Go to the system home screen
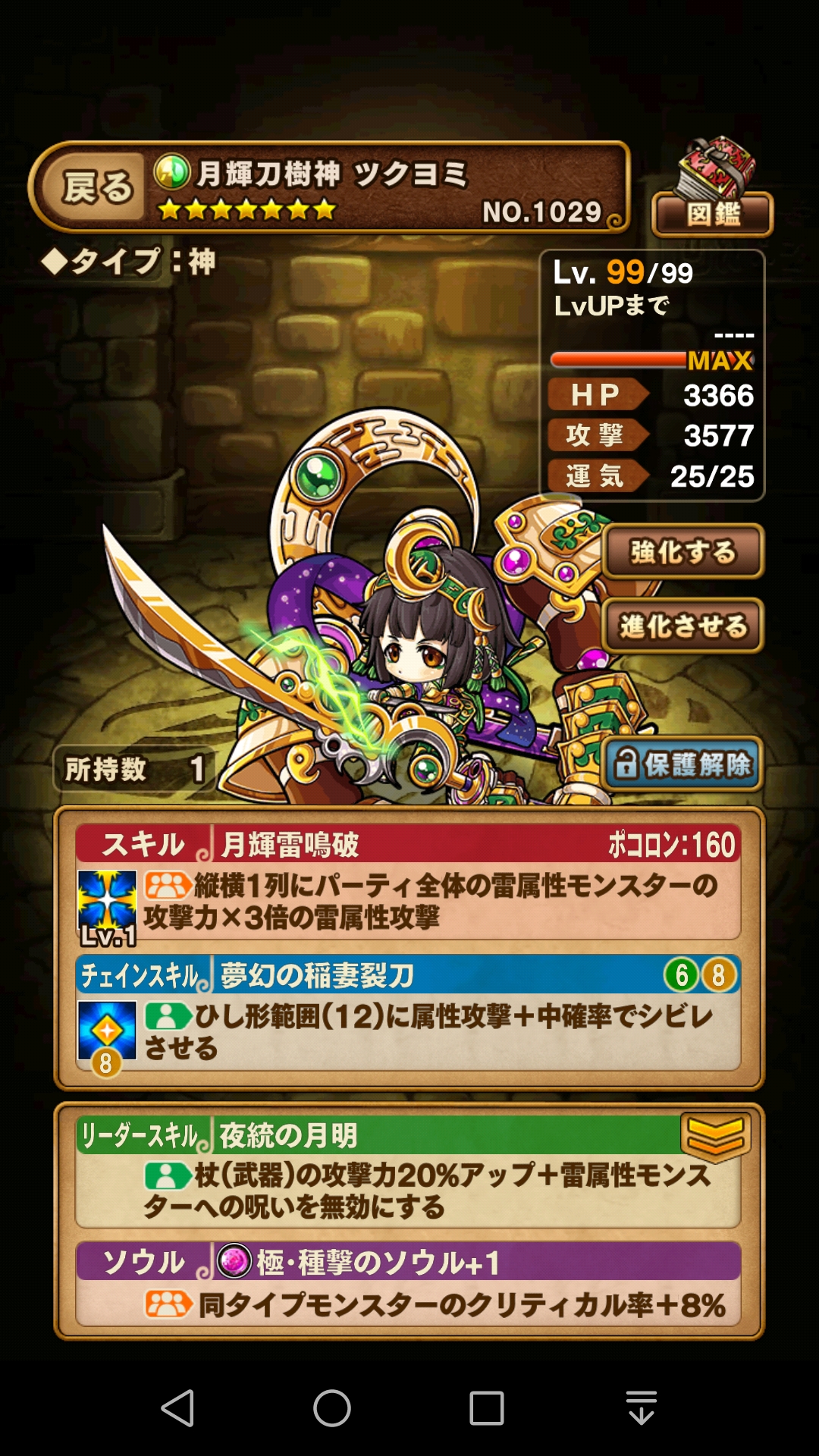This screenshot has height=1456, width=819. 332,1409
